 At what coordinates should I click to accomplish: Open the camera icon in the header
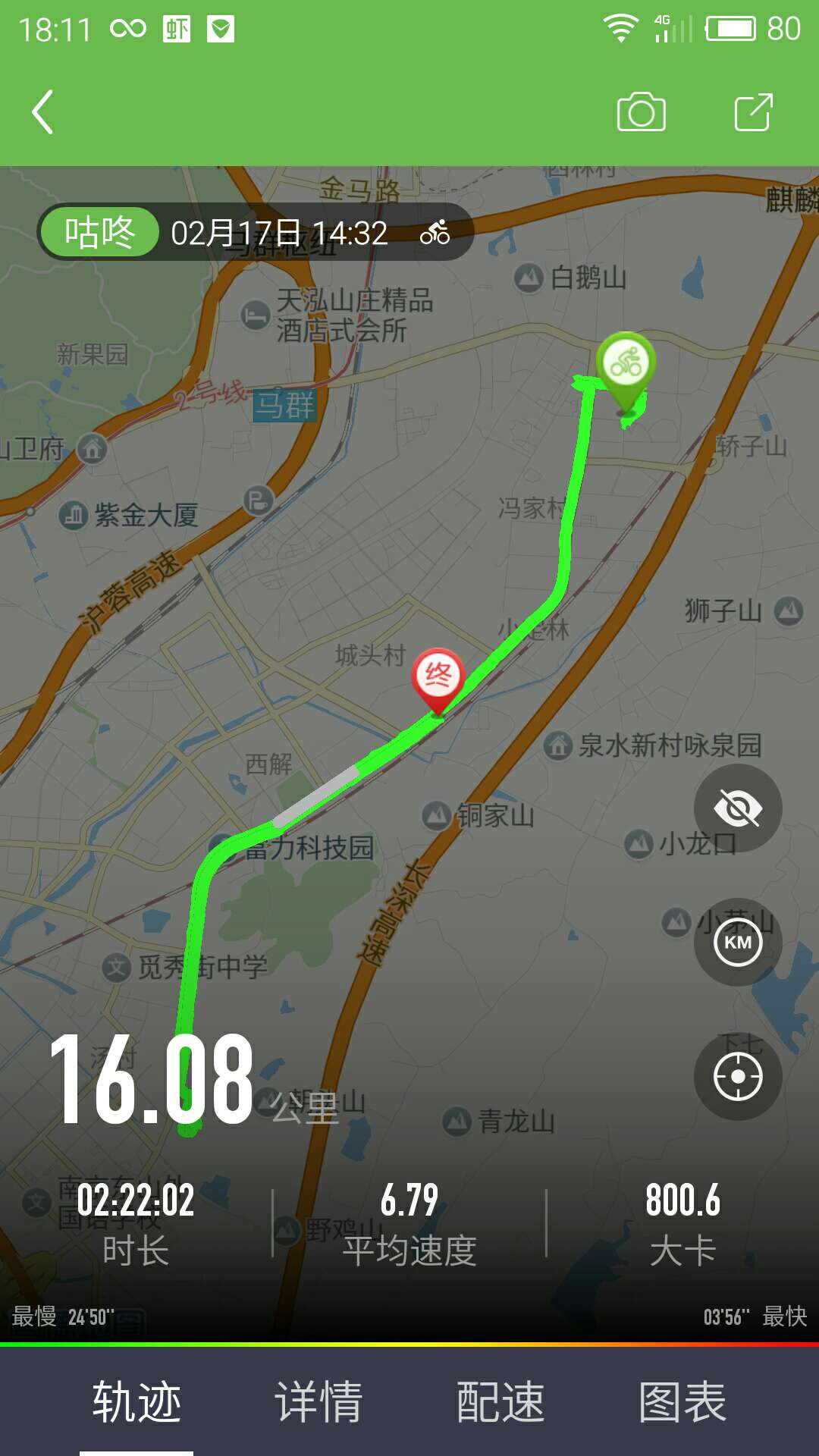tap(641, 112)
